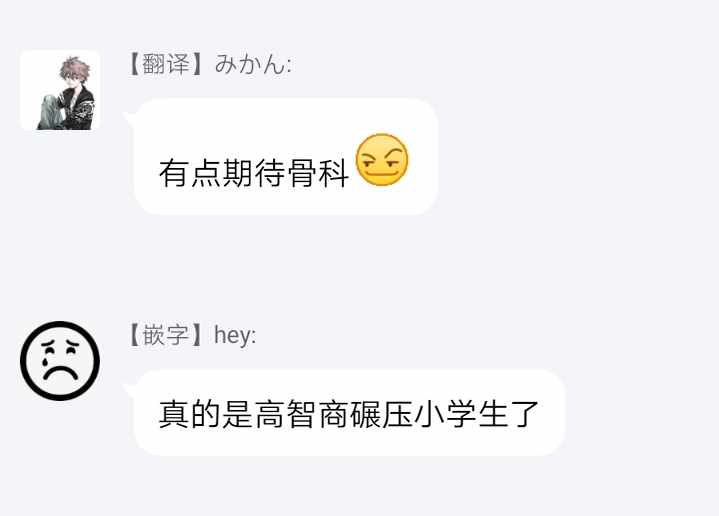Open みかん's profile avatar
Image resolution: width=719 pixels, height=516 pixels.
(x=60, y=90)
